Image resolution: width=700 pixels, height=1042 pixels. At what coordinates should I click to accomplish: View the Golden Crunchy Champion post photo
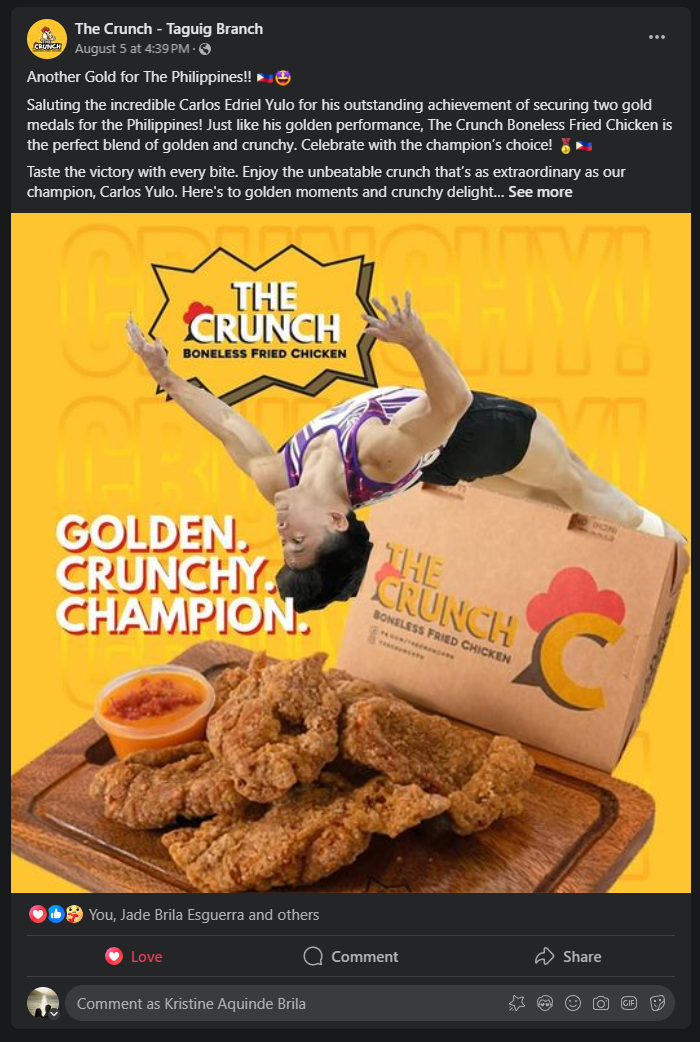[350, 552]
